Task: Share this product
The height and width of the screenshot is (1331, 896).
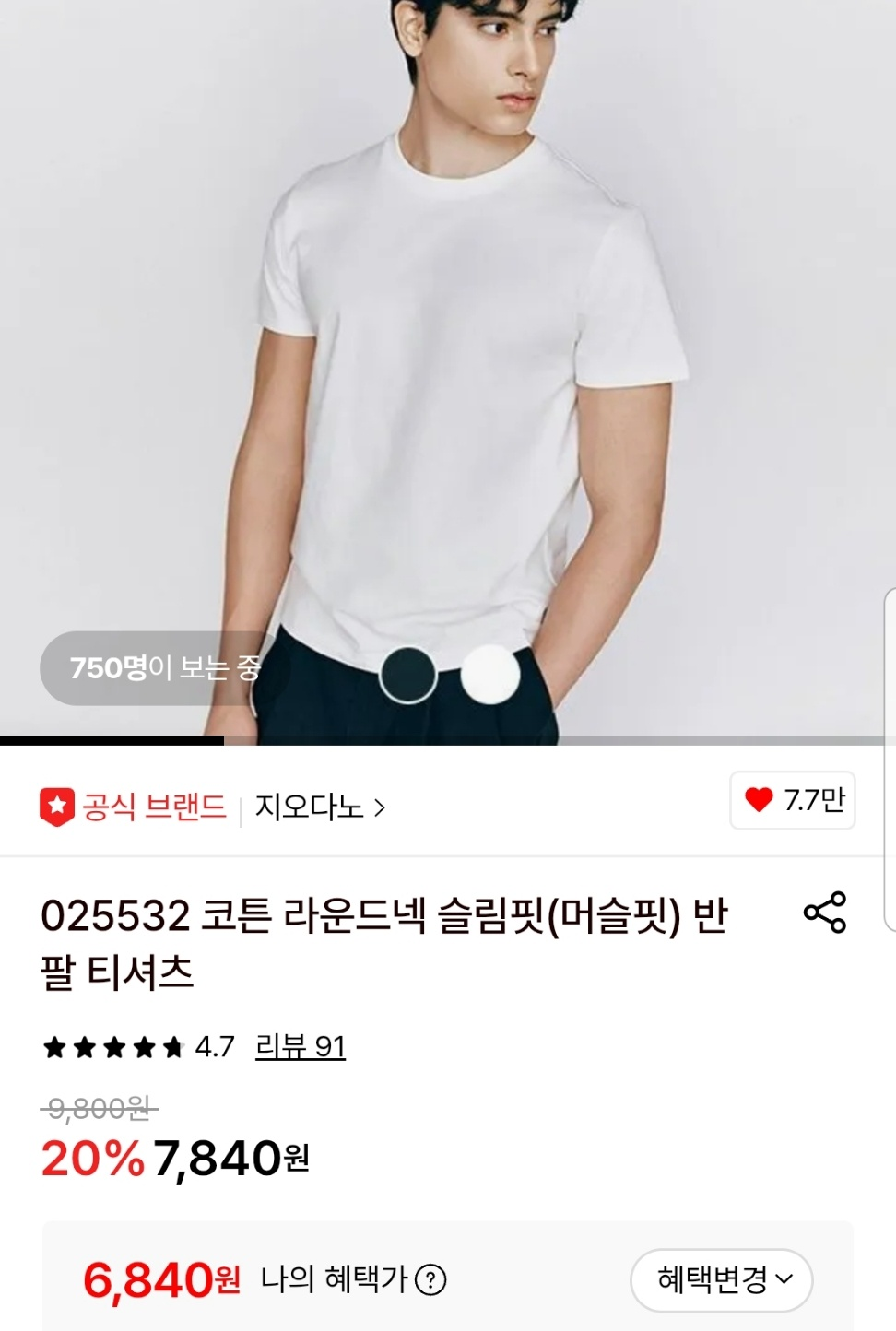Action: pyautogui.click(x=824, y=913)
